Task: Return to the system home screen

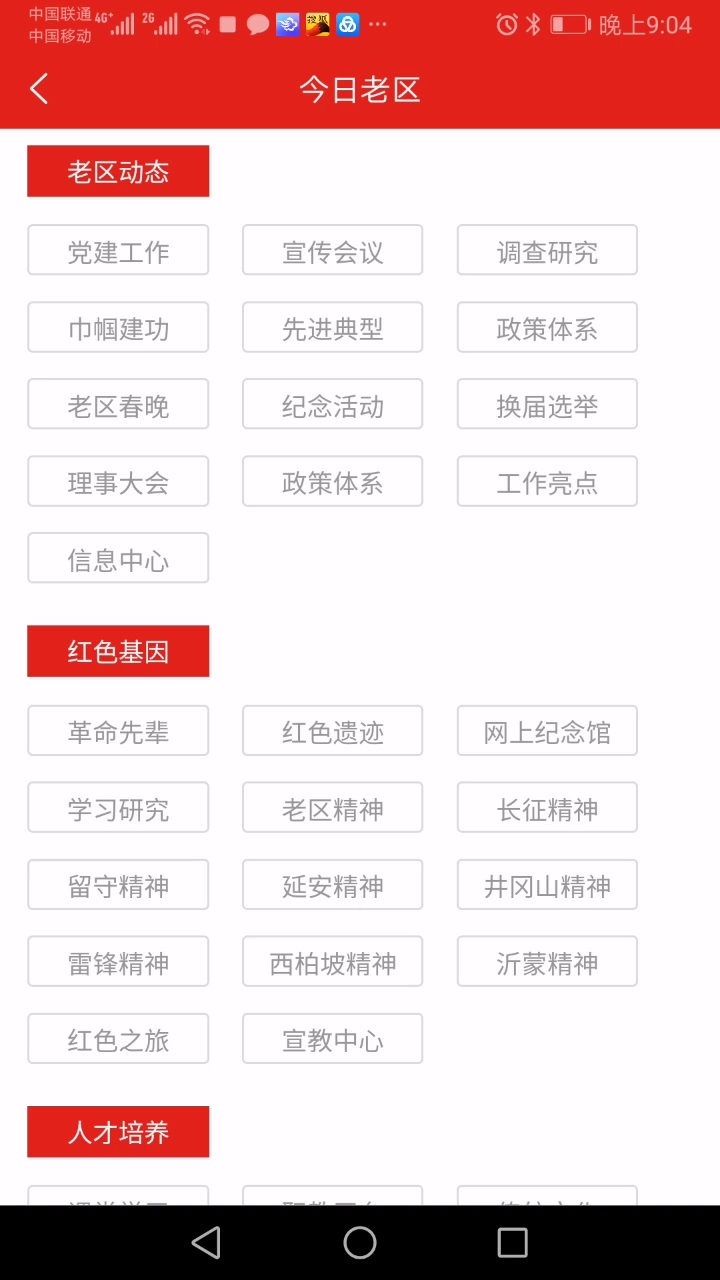Action: (x=360, y=1243)
